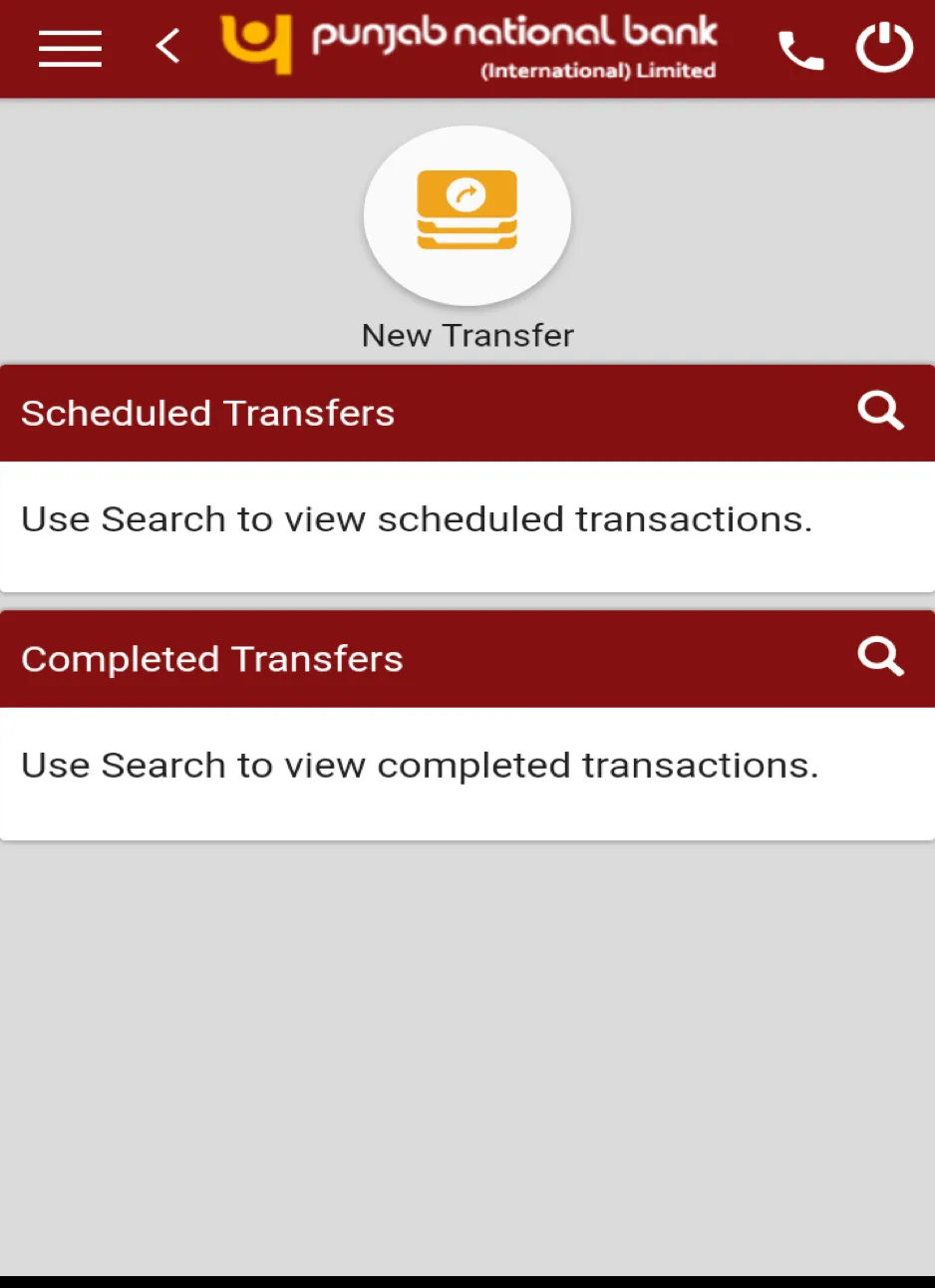Toggle completed transactions visibility via search icon
Viewport: 935px width, 1288px height.
click(880, 657)
